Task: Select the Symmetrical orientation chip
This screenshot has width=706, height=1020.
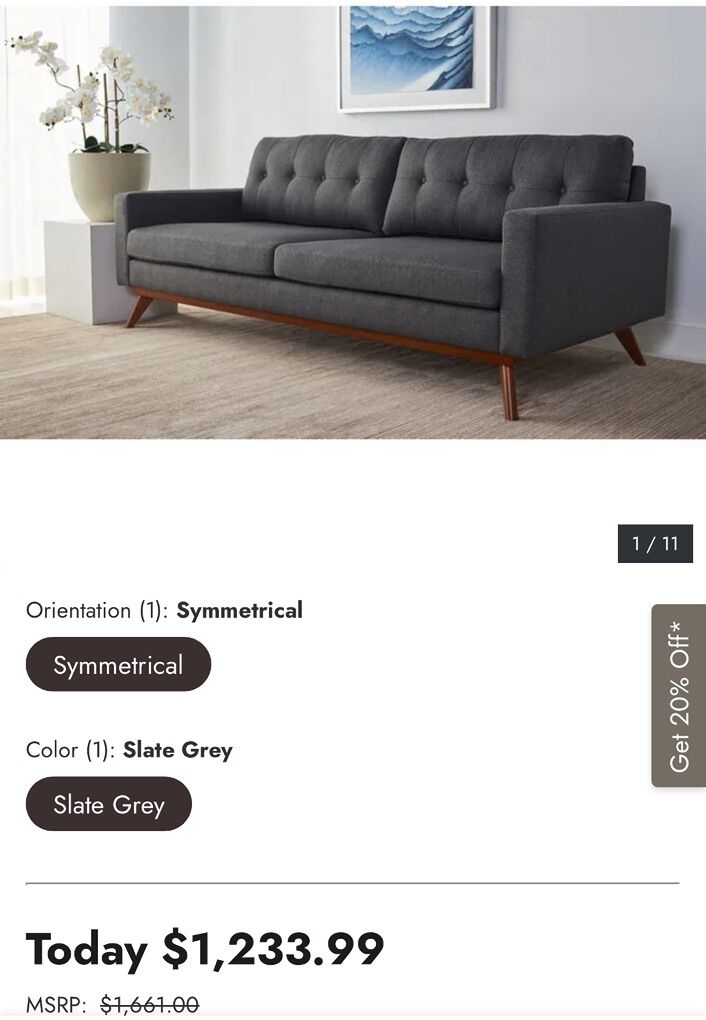Action: click(118, 665)
